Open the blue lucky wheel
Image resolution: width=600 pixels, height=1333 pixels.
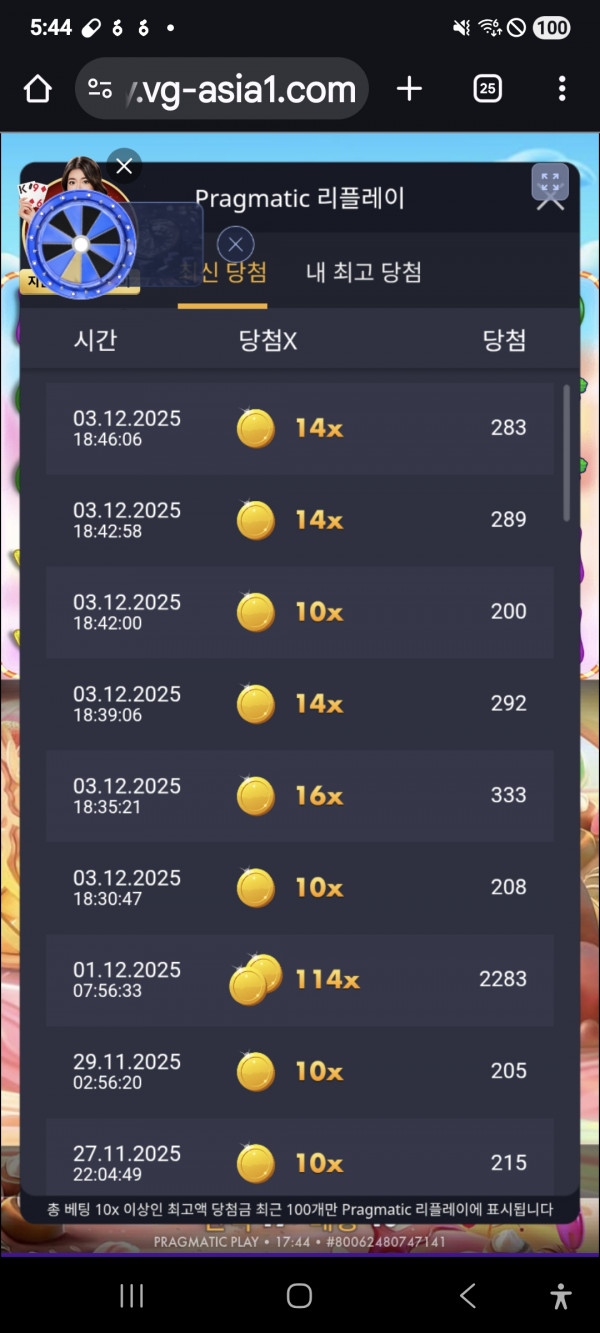pos(80,245)
